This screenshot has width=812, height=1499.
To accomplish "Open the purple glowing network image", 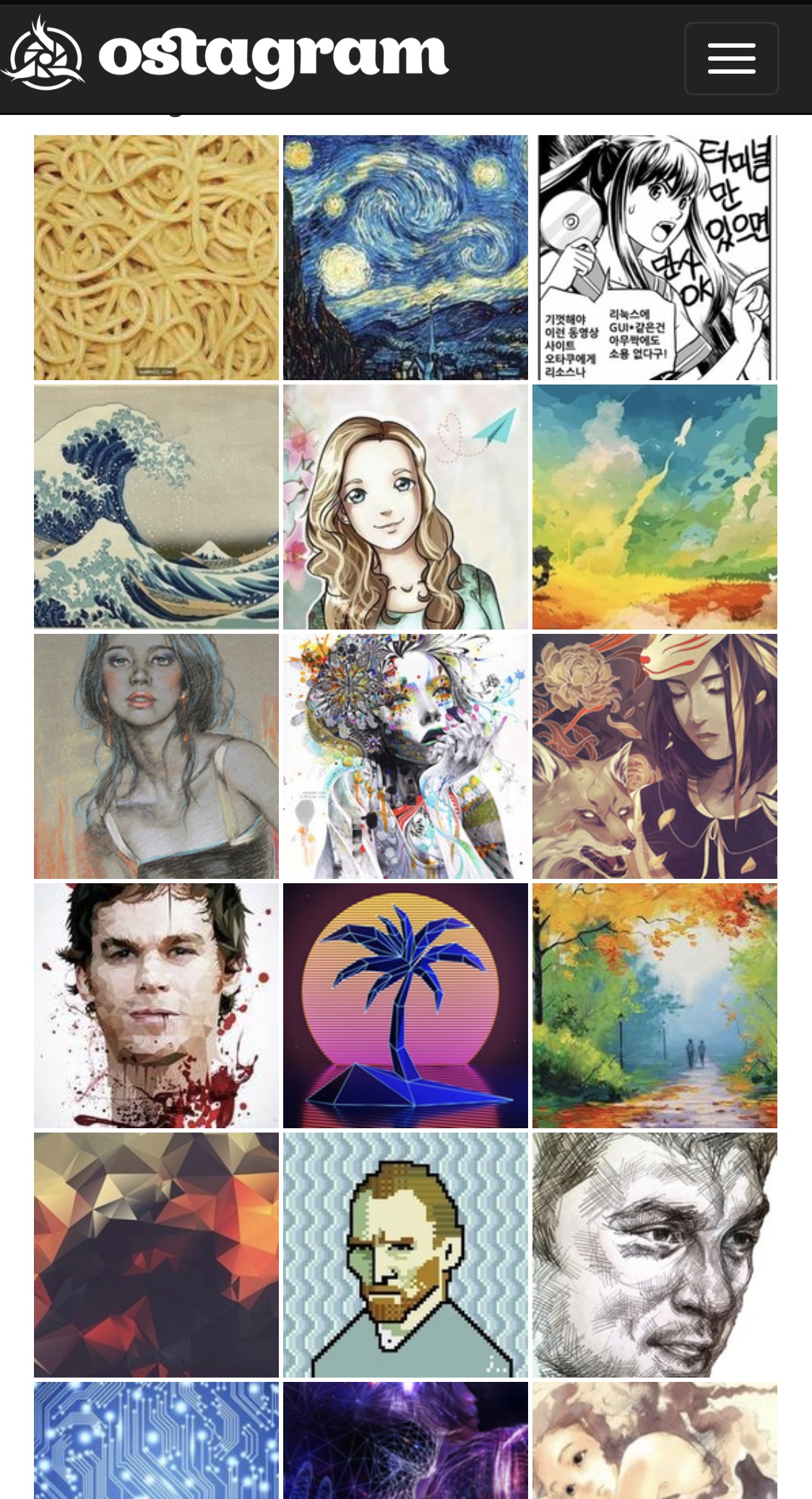I will click(405, 1440).
